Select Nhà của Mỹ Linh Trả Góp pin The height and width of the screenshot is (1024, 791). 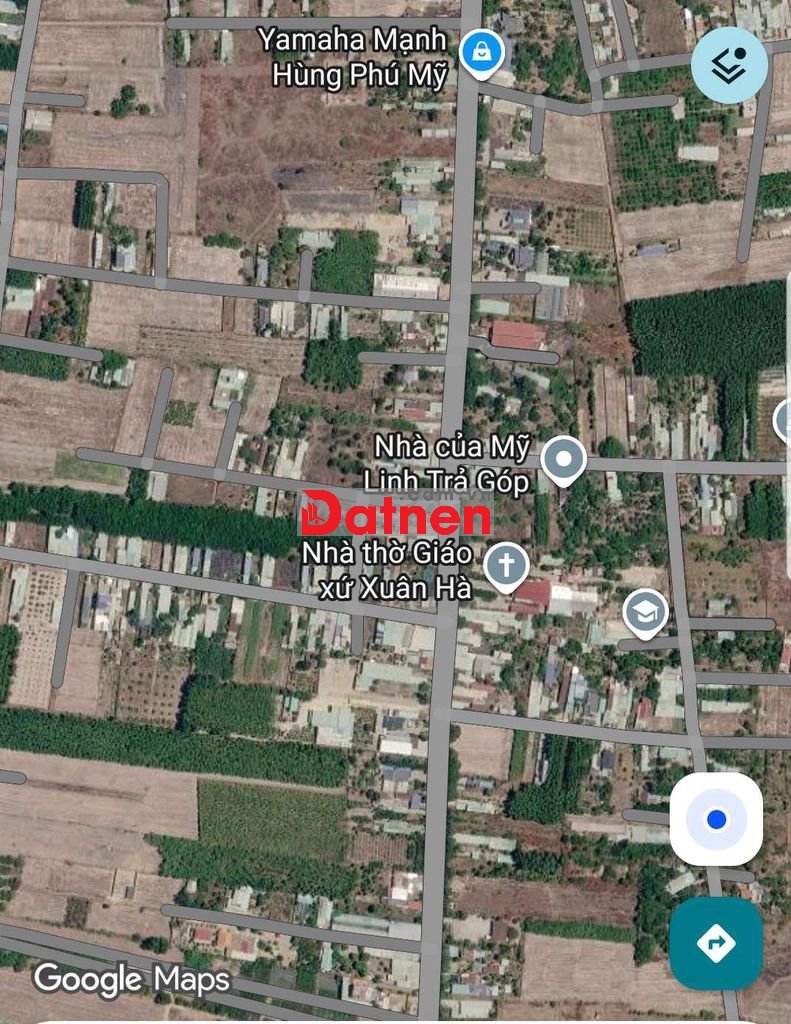(564, 461)
